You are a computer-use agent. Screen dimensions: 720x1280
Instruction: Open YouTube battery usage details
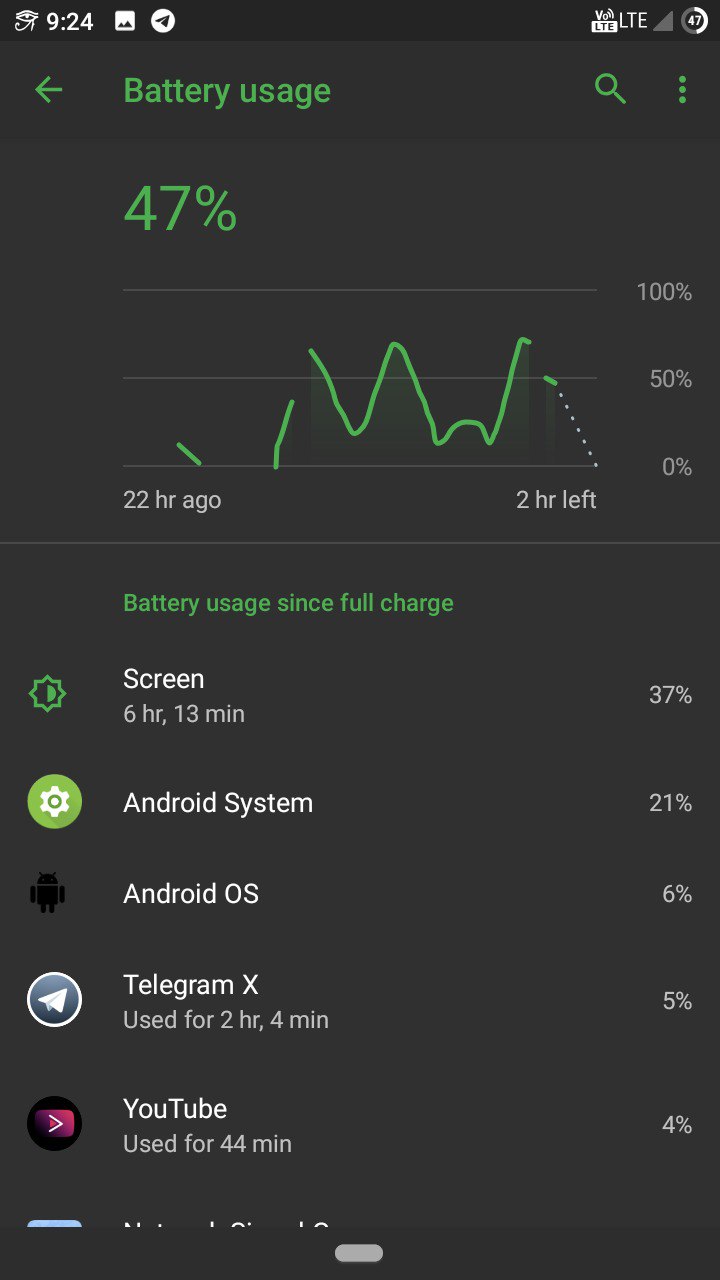[360, 1124]
